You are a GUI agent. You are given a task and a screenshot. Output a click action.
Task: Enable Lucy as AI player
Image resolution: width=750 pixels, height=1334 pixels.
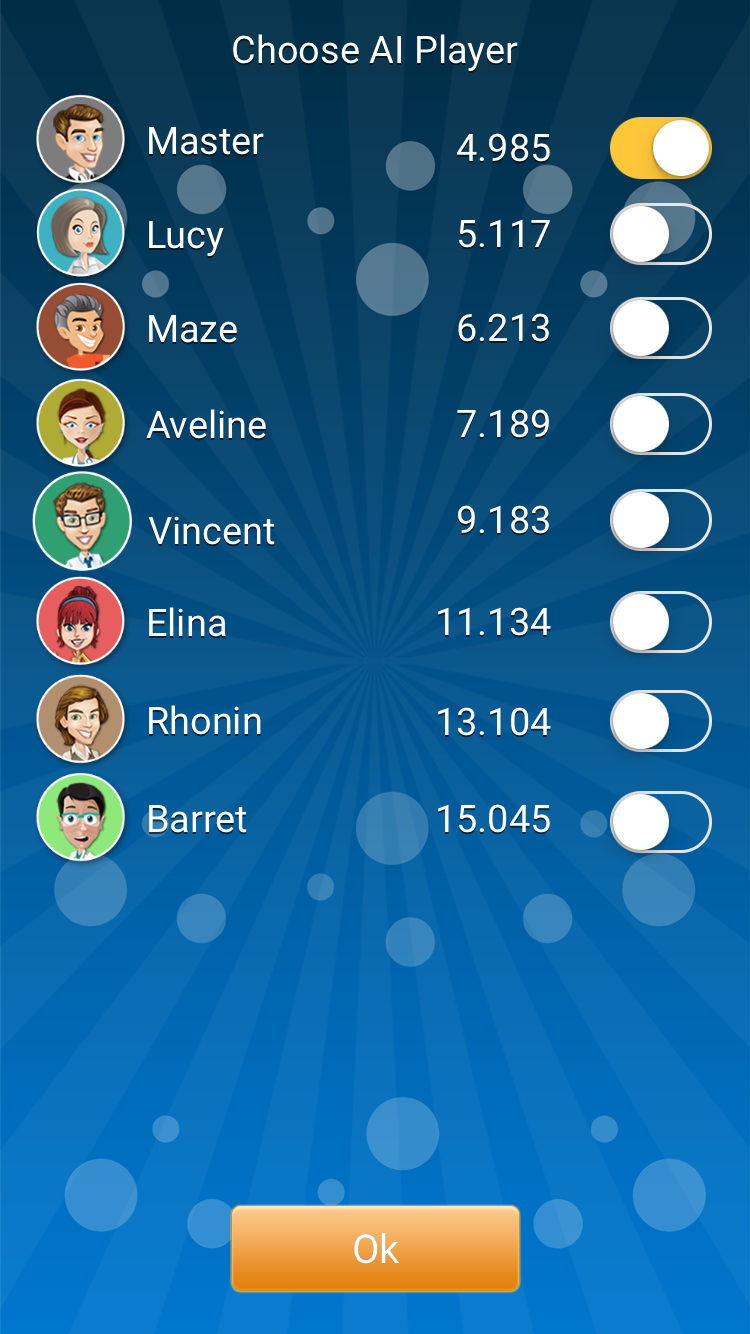(661, 234)
